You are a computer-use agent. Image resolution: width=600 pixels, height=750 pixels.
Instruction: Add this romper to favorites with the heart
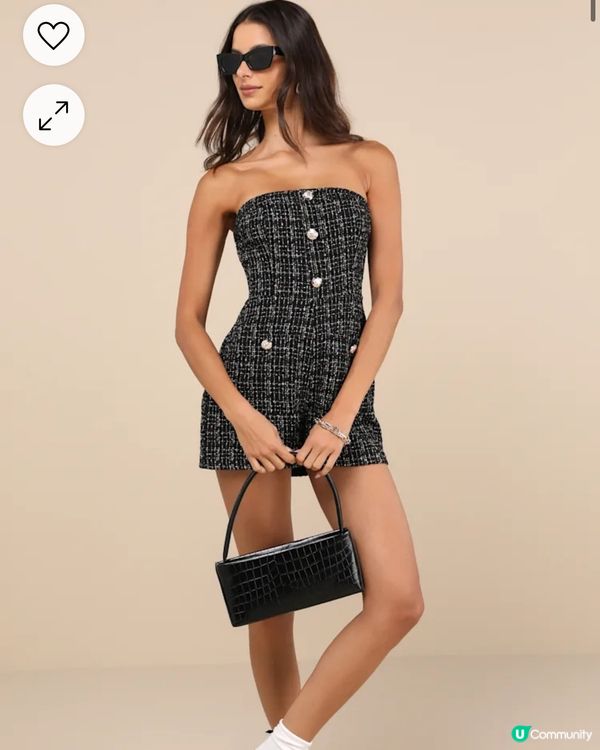pyautogui.click(x=53, y=36)
